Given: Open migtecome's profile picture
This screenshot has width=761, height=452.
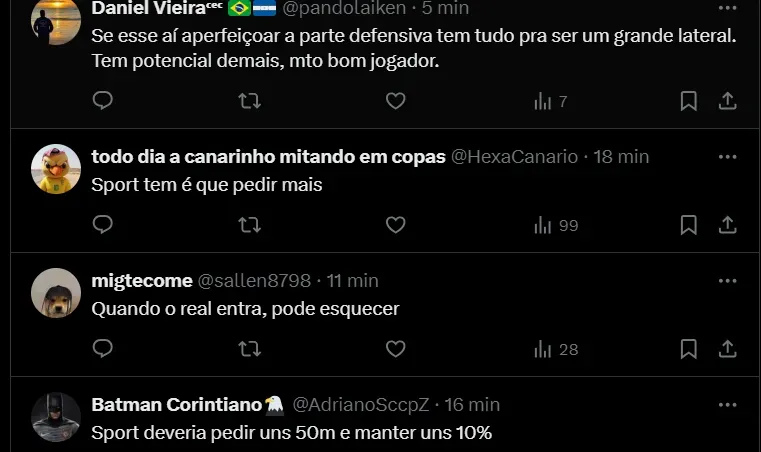Looking at the screenshot, I should (x=56, y=294).
